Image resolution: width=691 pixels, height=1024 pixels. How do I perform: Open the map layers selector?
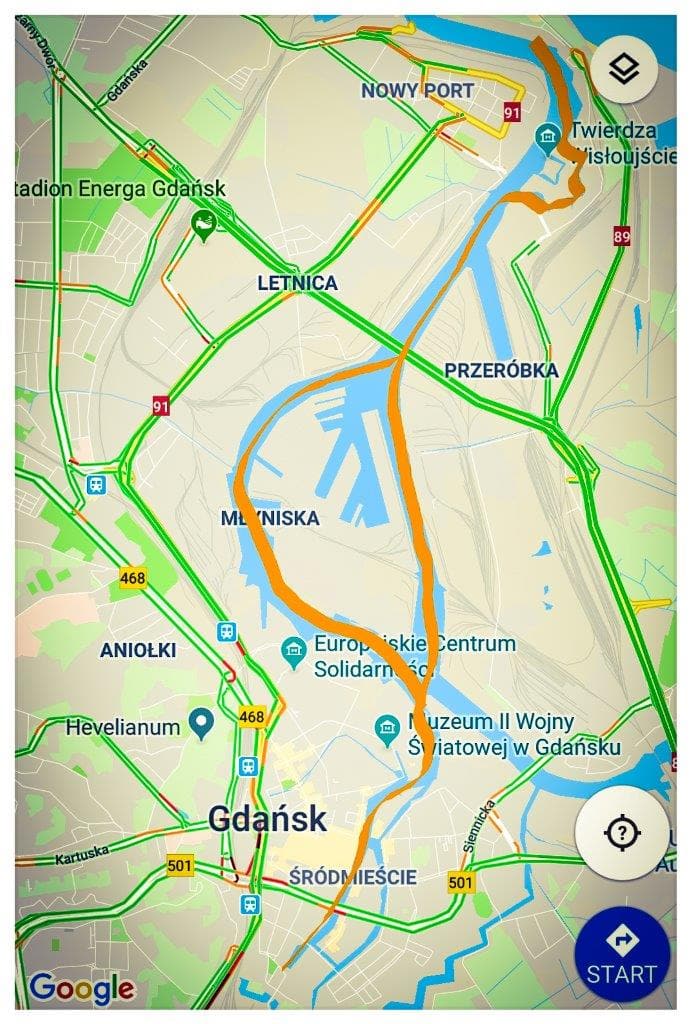tap(623, 68)
